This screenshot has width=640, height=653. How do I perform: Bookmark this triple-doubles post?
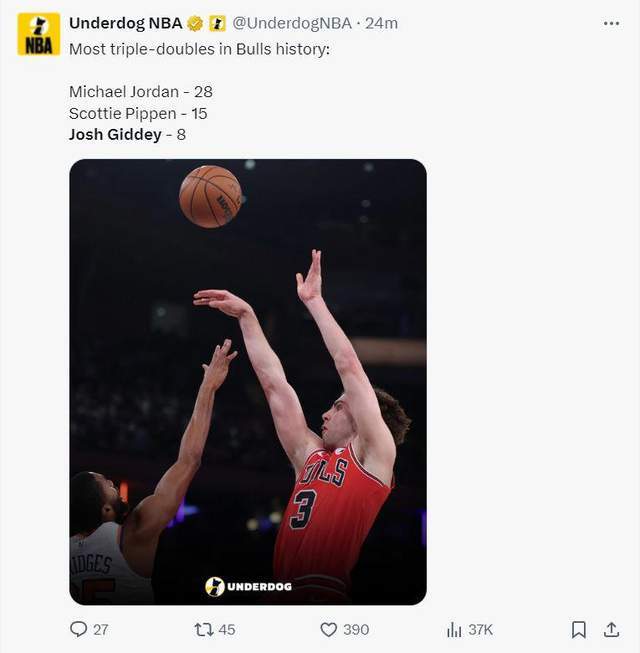pyautogui.click(x=578, y=629)
